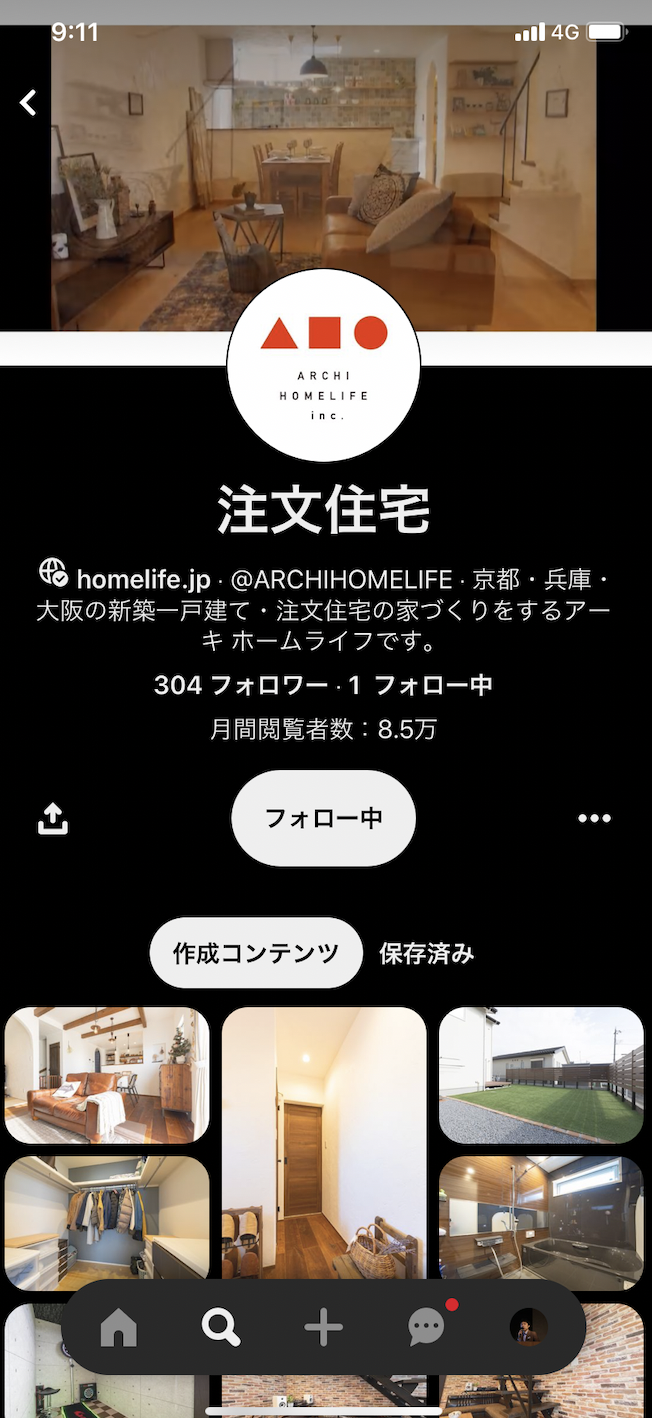Image resolution: width=652 pixels, height=1418 pixels.
Task: Open the Search tab in bottom bar
Action: coord(221,1328)
